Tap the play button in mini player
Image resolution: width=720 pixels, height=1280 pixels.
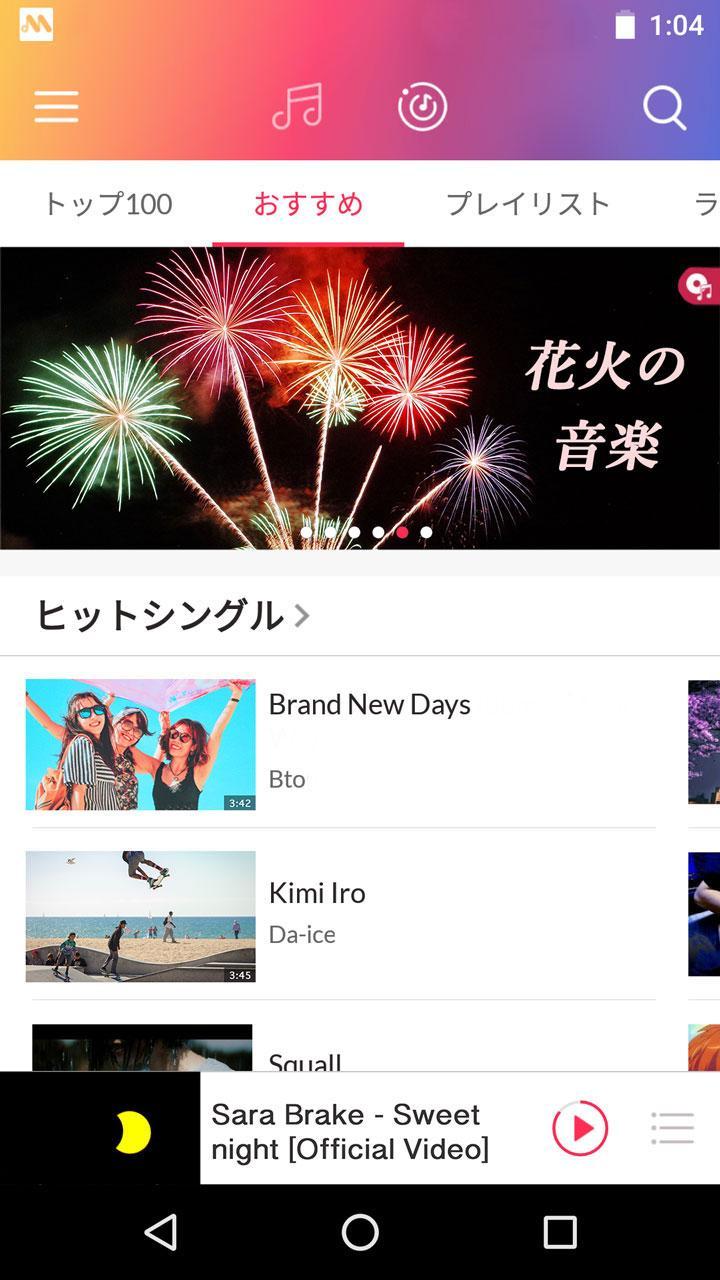point(580,1128)
